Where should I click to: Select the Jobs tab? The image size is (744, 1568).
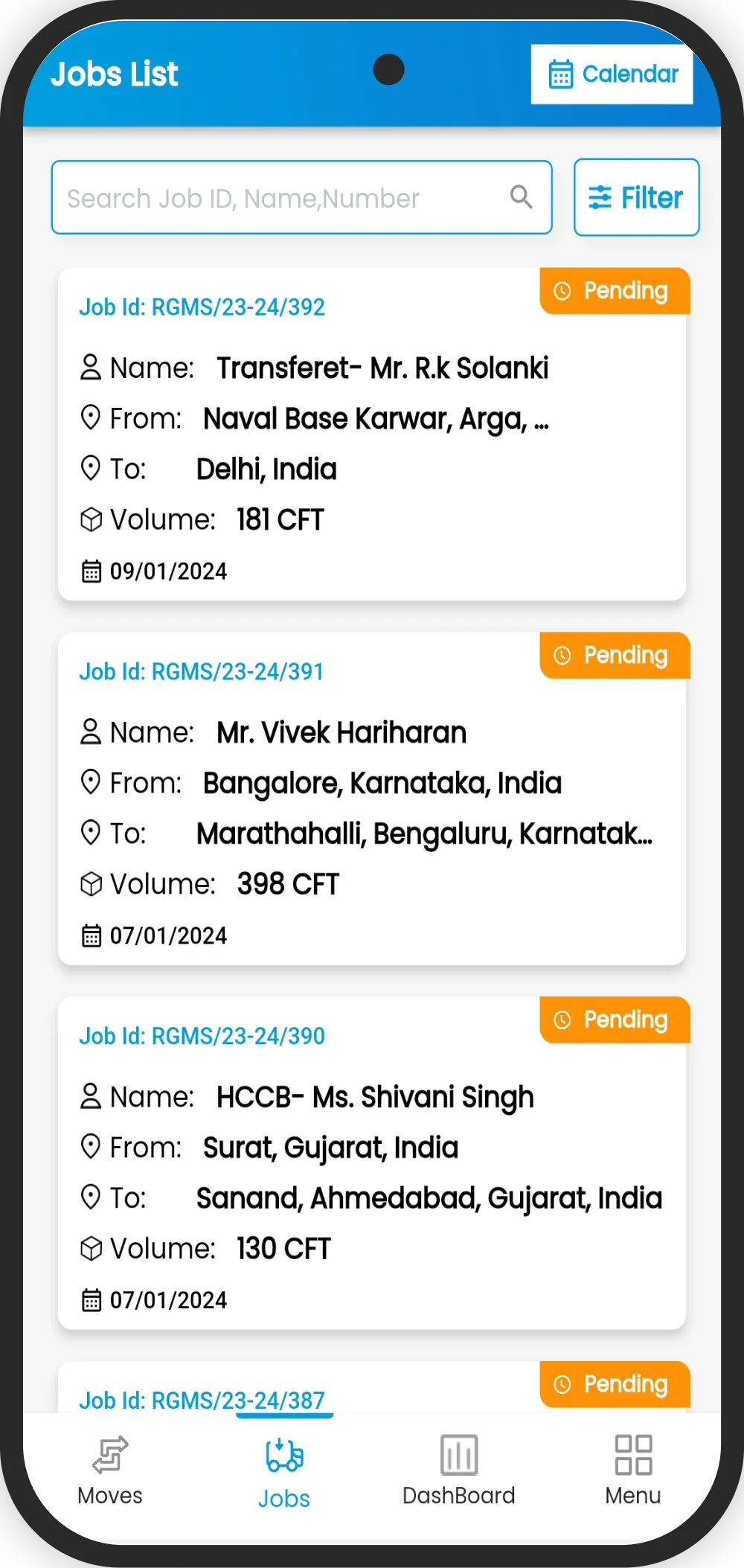(284, 1473)
